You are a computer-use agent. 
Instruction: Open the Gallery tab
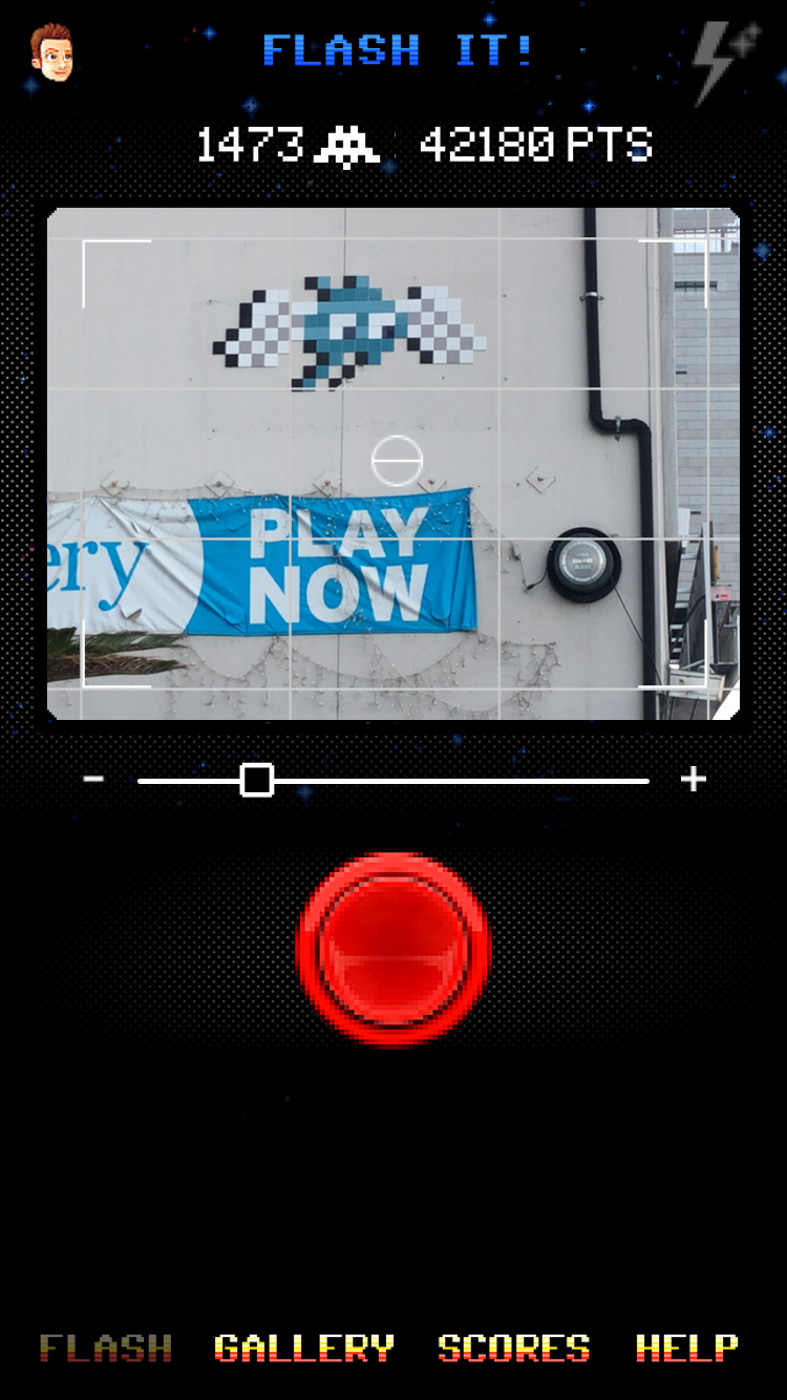(305, 1348)
